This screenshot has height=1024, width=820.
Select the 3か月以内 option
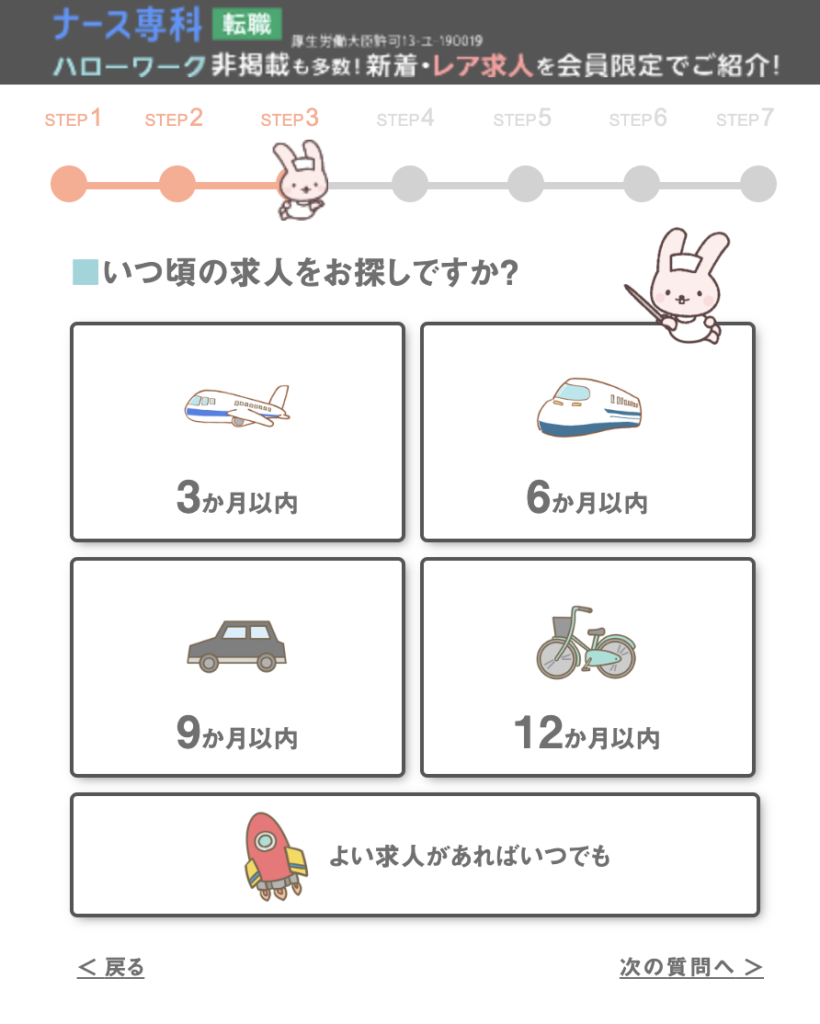coord(237,432)
